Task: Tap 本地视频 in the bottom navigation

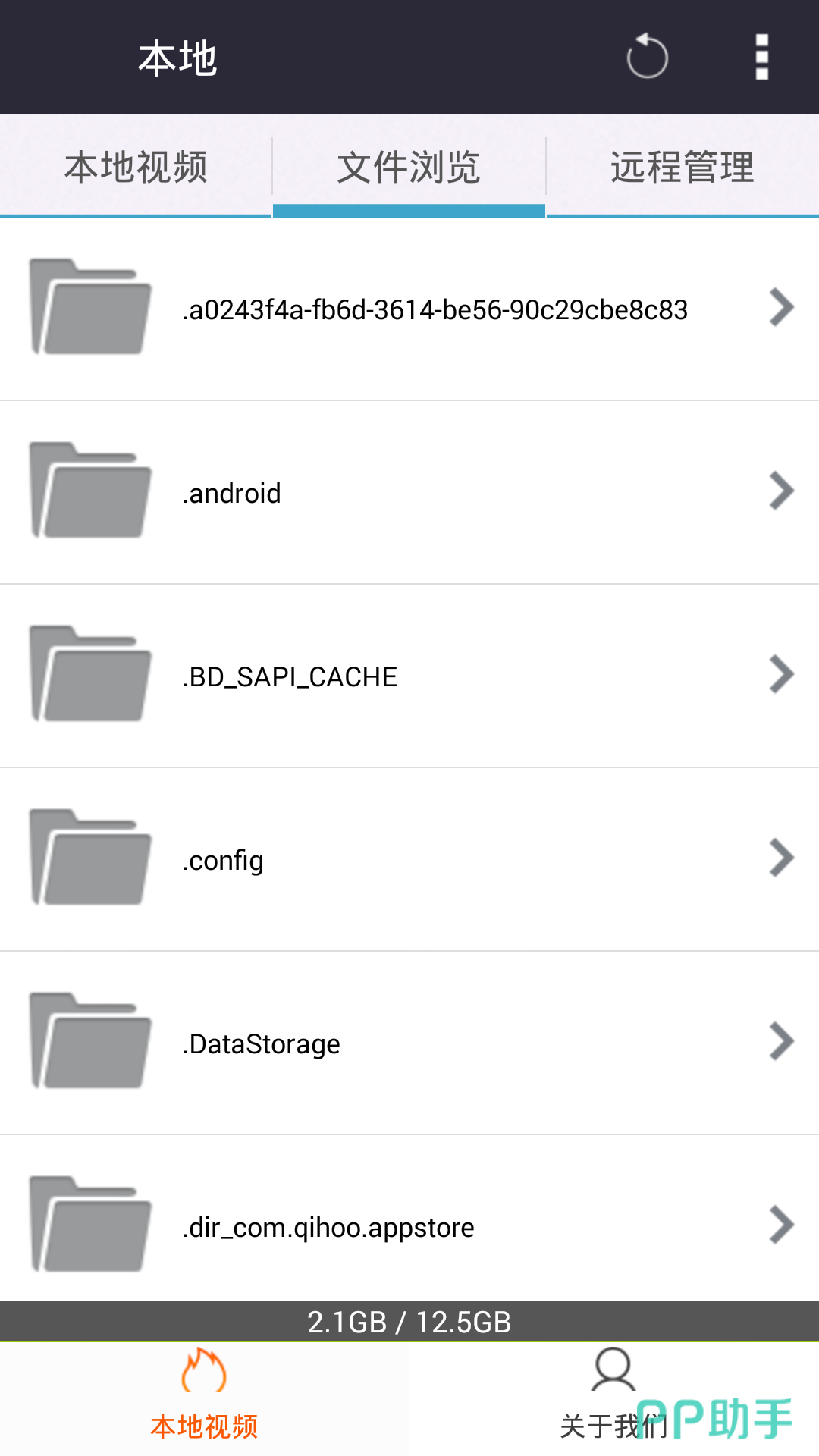Action: click(204, 1399)
